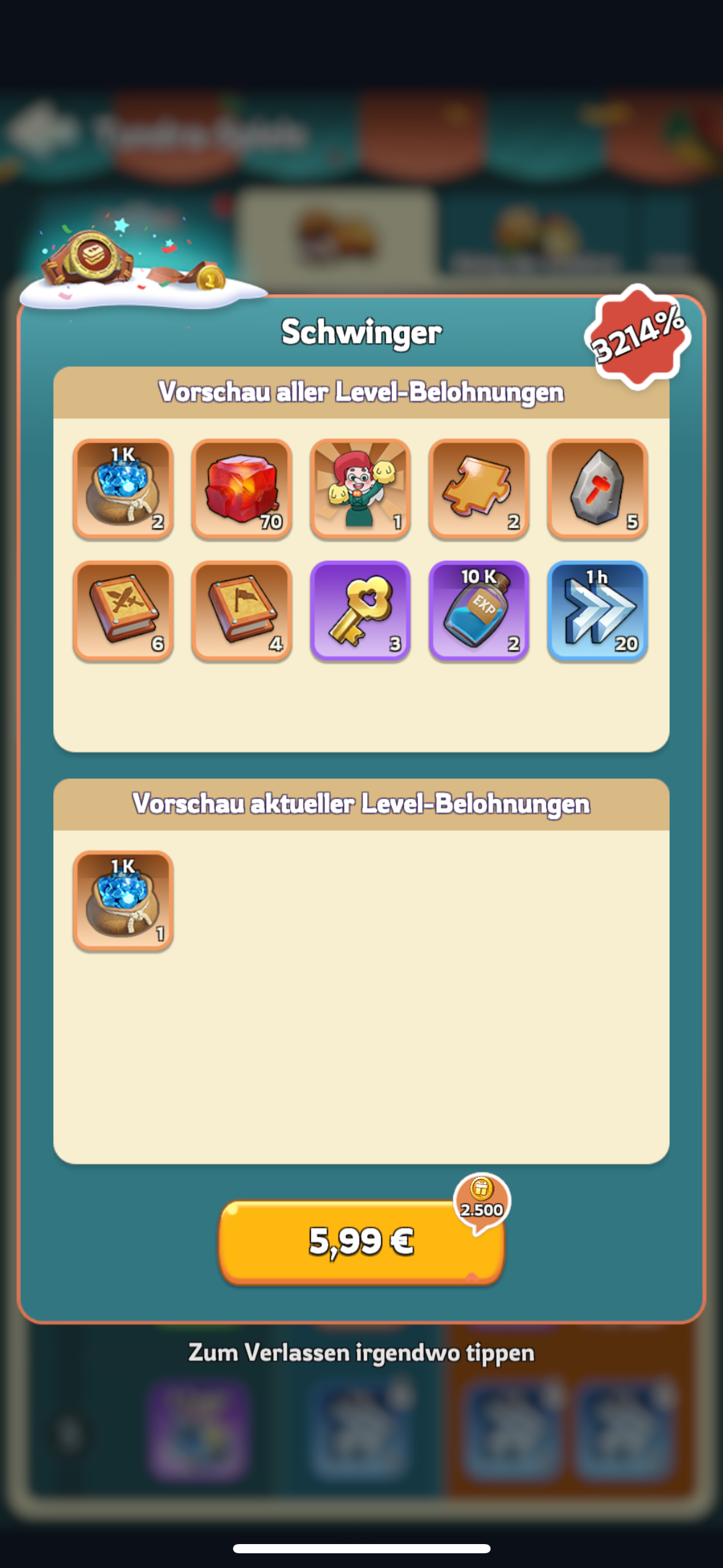Tap the gem bag under Vorschau aller Level-Belohnungen
The height and width of the screenshot is (1568, 723).
[123, 489]
